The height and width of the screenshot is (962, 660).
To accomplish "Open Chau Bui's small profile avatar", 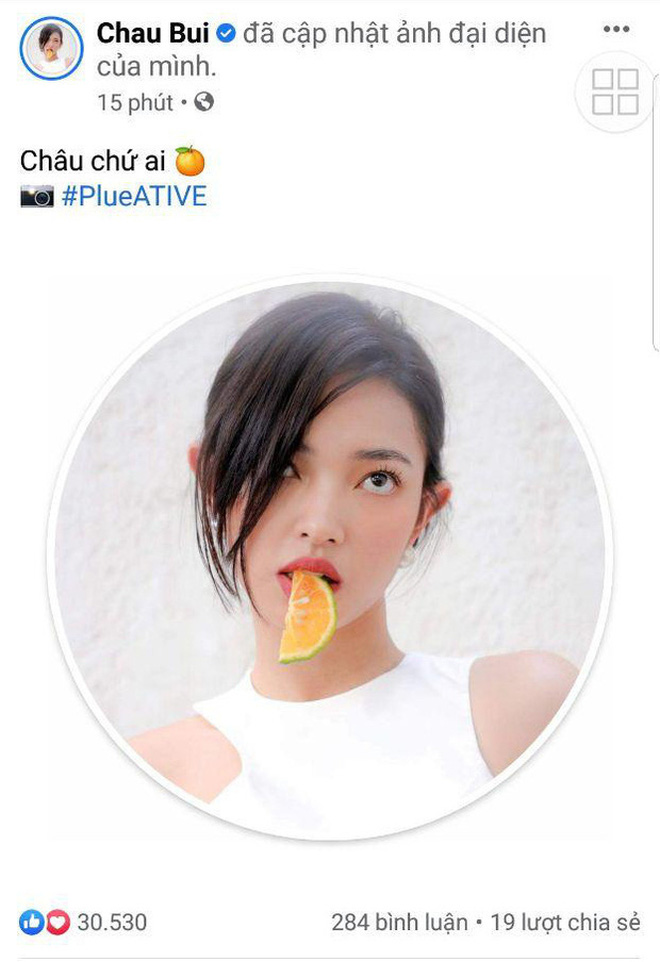I will coord(51,47).
